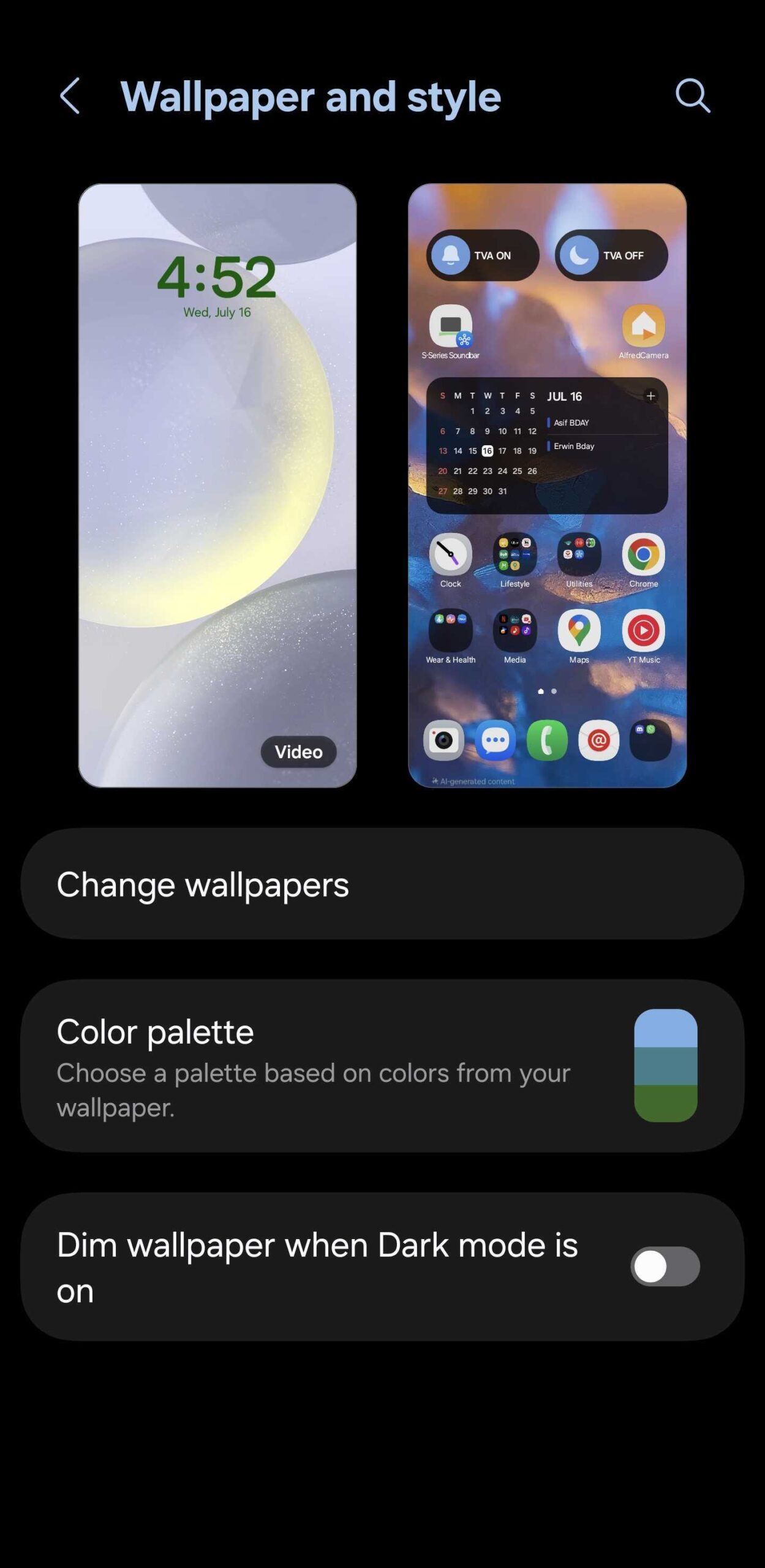765x1568 pixels.
Task: Go back from Wallpaper and style
Action: point(70,96)
